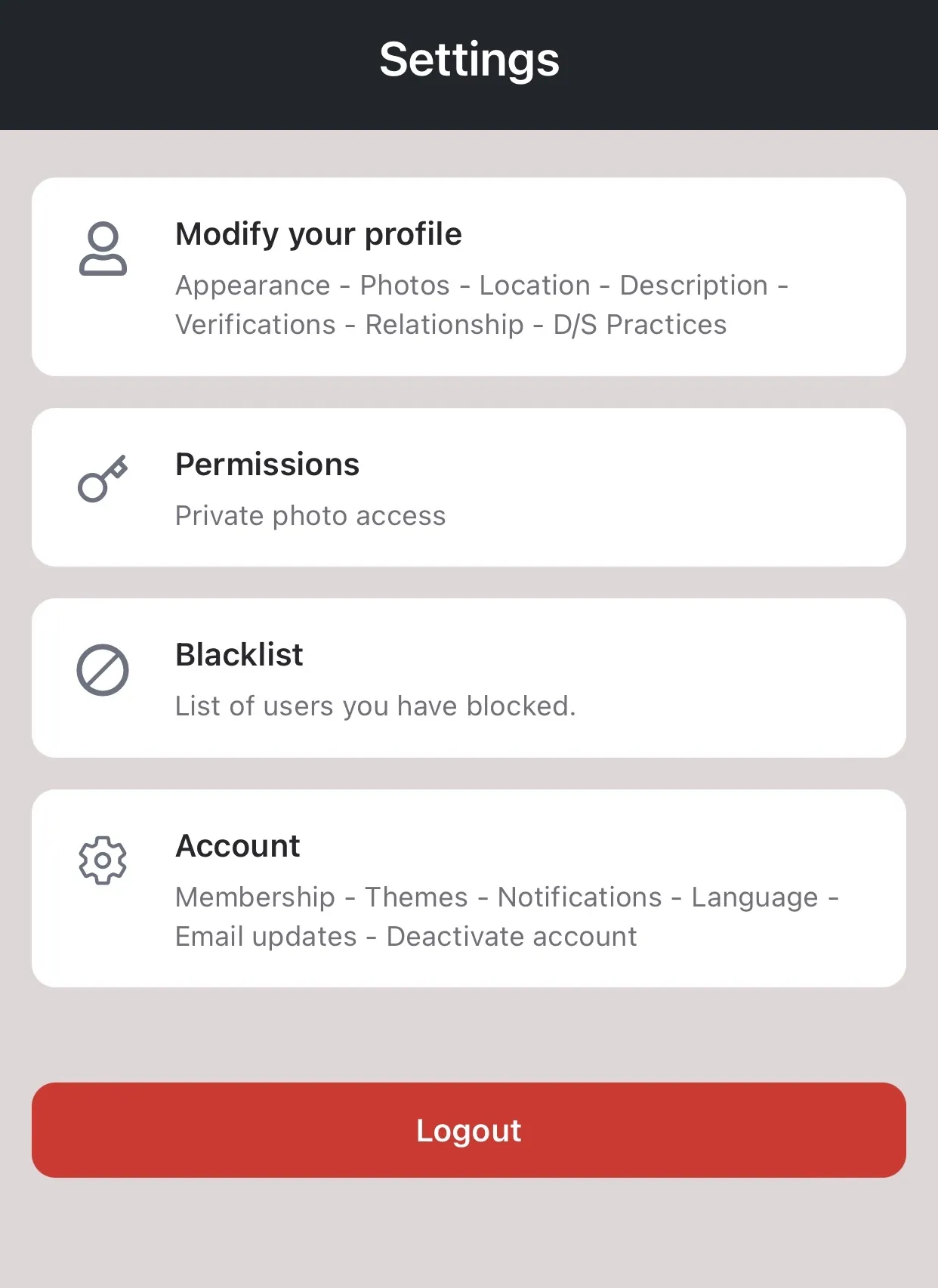Open the gear icon next to Account

click(103, 860)
